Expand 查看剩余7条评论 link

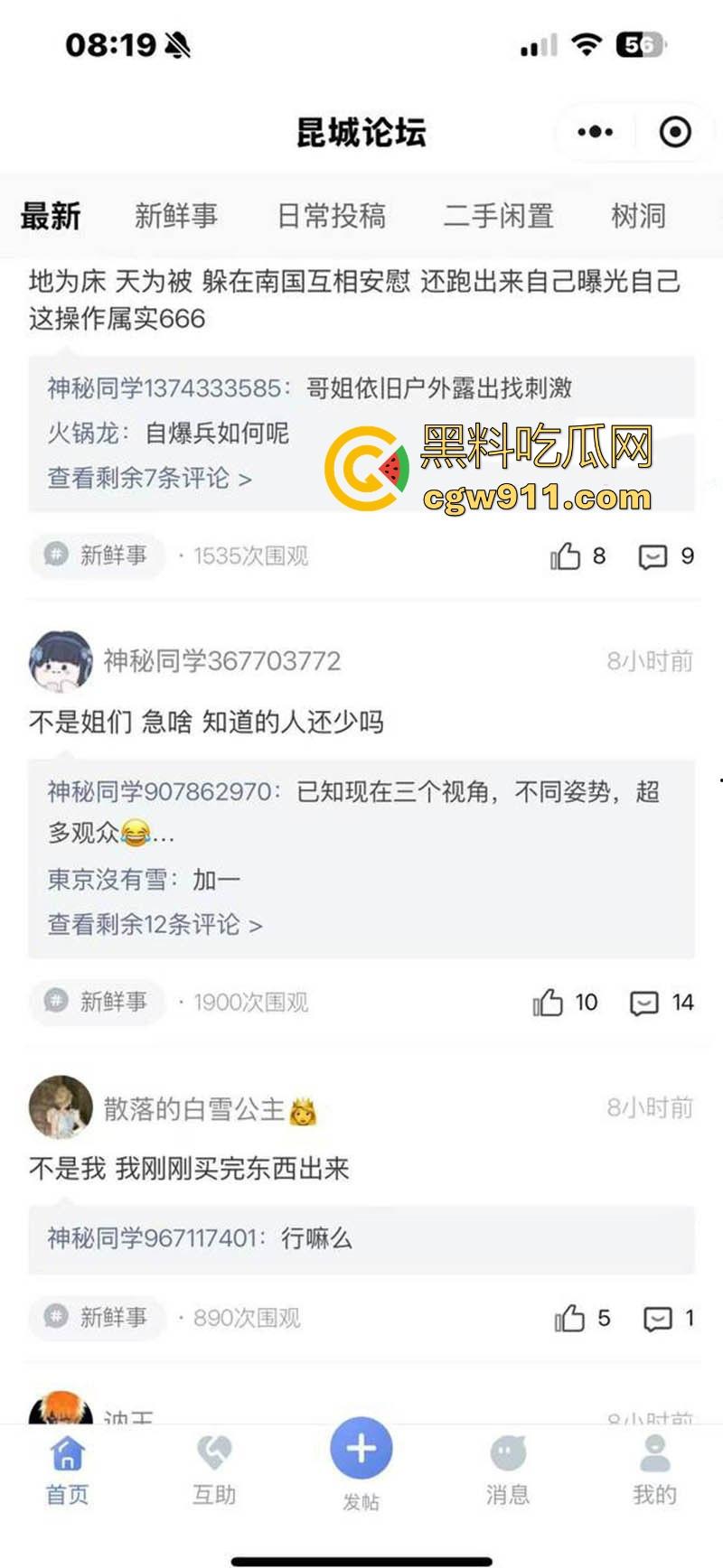(x=149, y=478)
